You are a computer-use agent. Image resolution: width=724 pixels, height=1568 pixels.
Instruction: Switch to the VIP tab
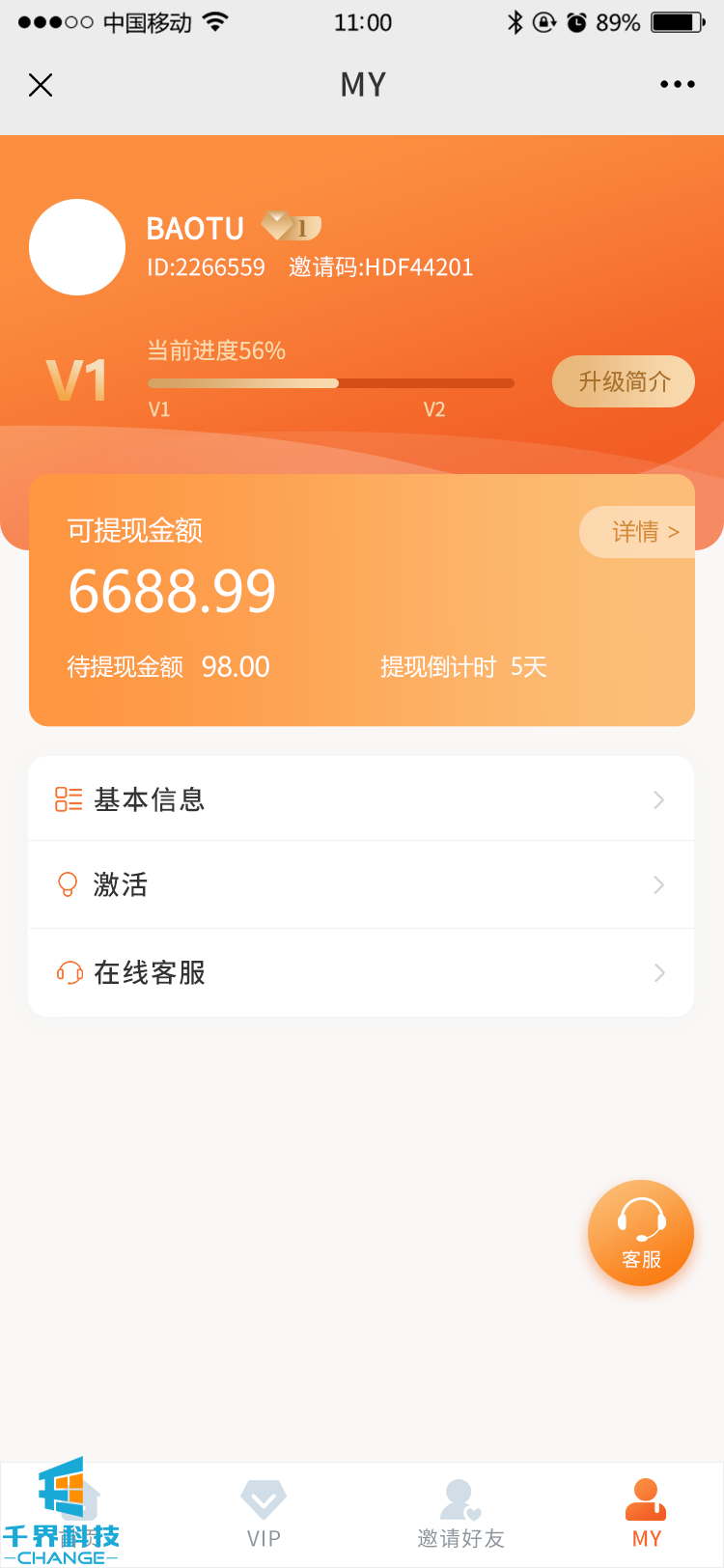264,1514
